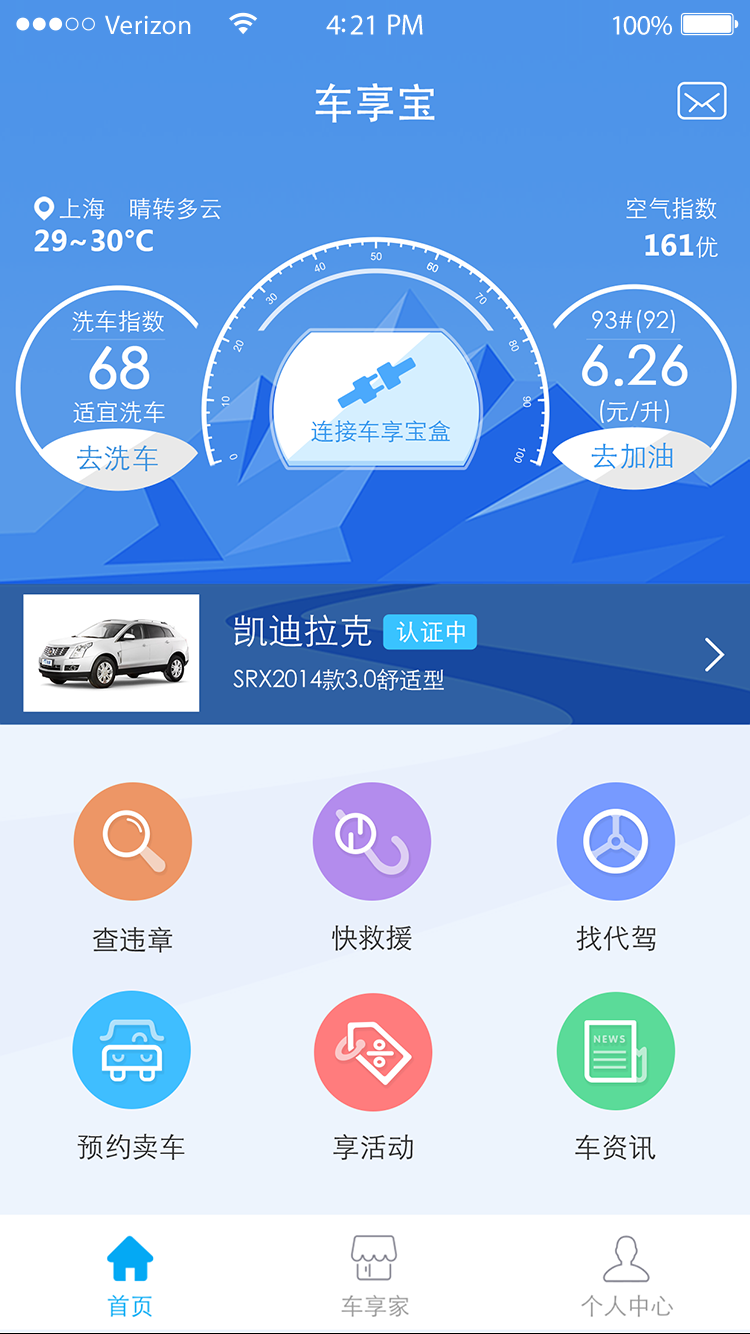This screenshot has height=1334, width=750.
Task: Connect the 车享宝盒 device
Action: point(379,402)
